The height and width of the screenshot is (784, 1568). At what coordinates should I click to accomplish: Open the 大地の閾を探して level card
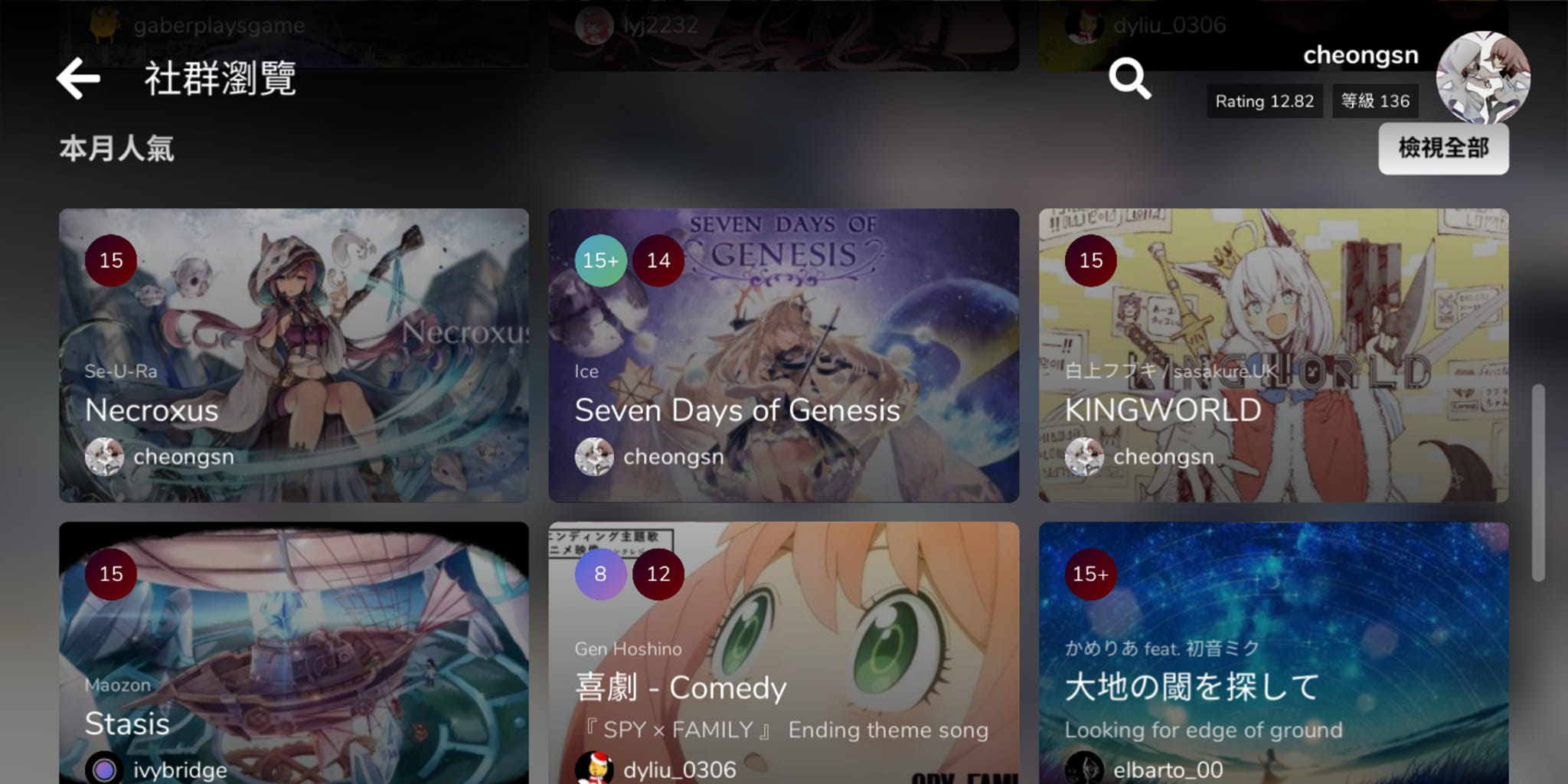click(x=1272, y=652)
